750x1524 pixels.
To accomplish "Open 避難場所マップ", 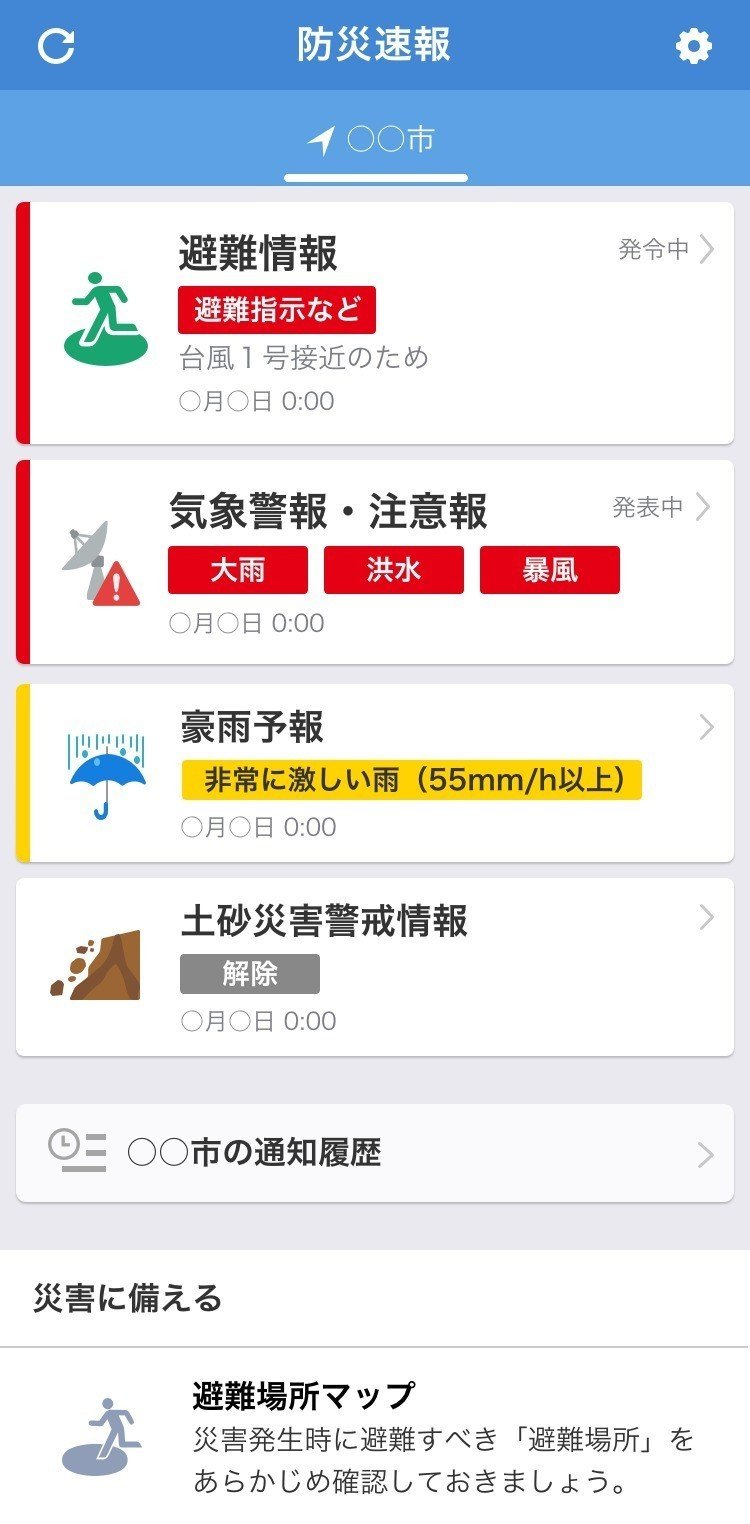I will [375, 1436].
